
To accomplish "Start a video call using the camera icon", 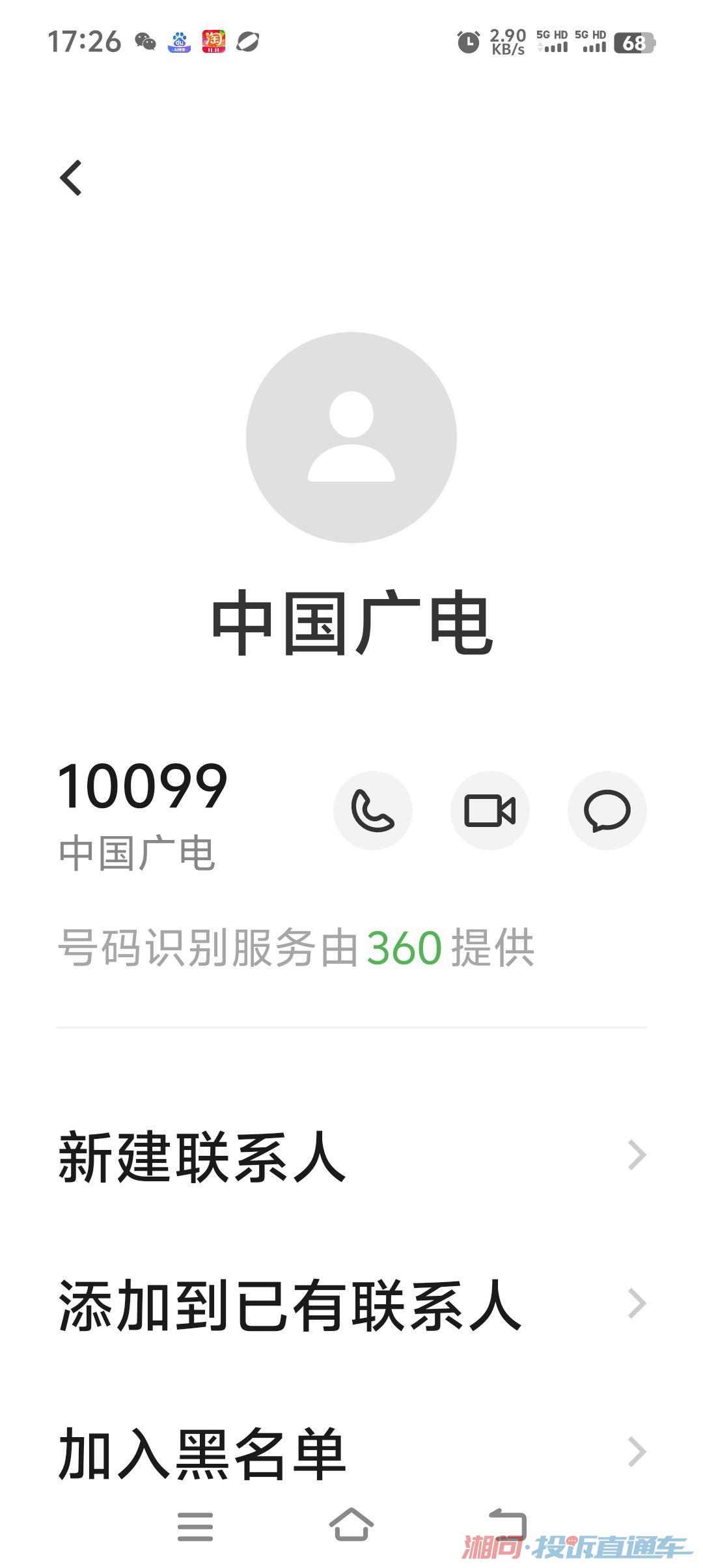I will [x=489, y=811].
